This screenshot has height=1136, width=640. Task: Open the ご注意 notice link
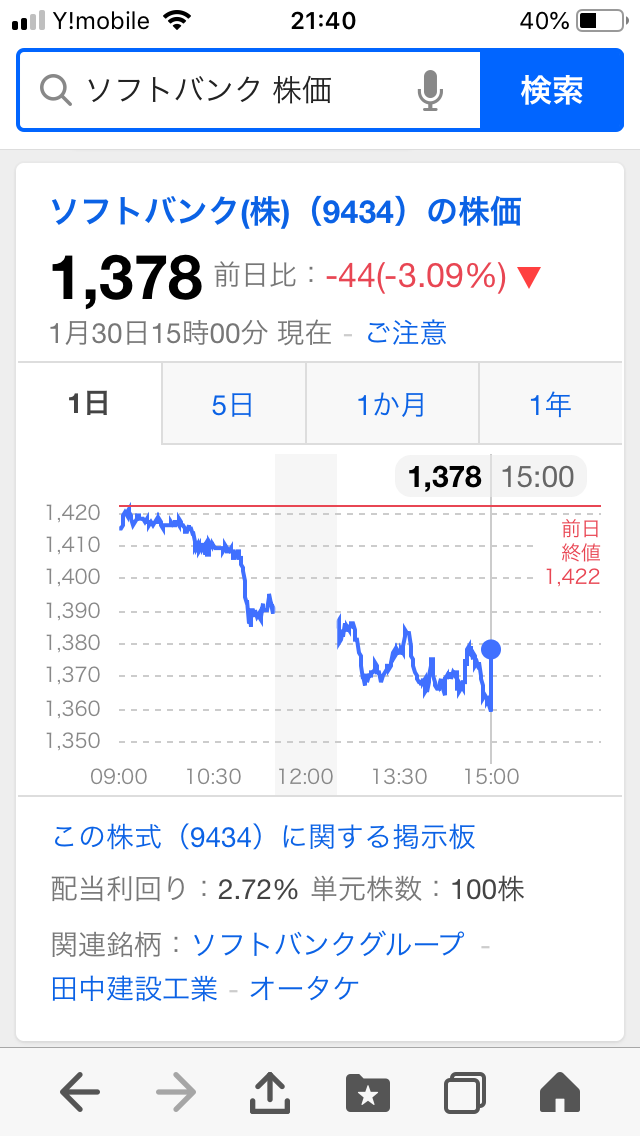pos(406,333)
